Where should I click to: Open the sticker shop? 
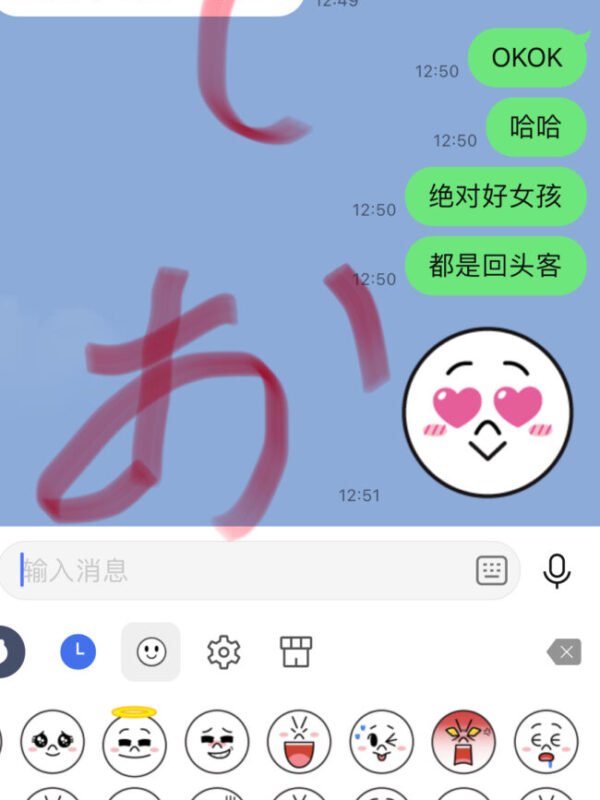pos(296,652)
